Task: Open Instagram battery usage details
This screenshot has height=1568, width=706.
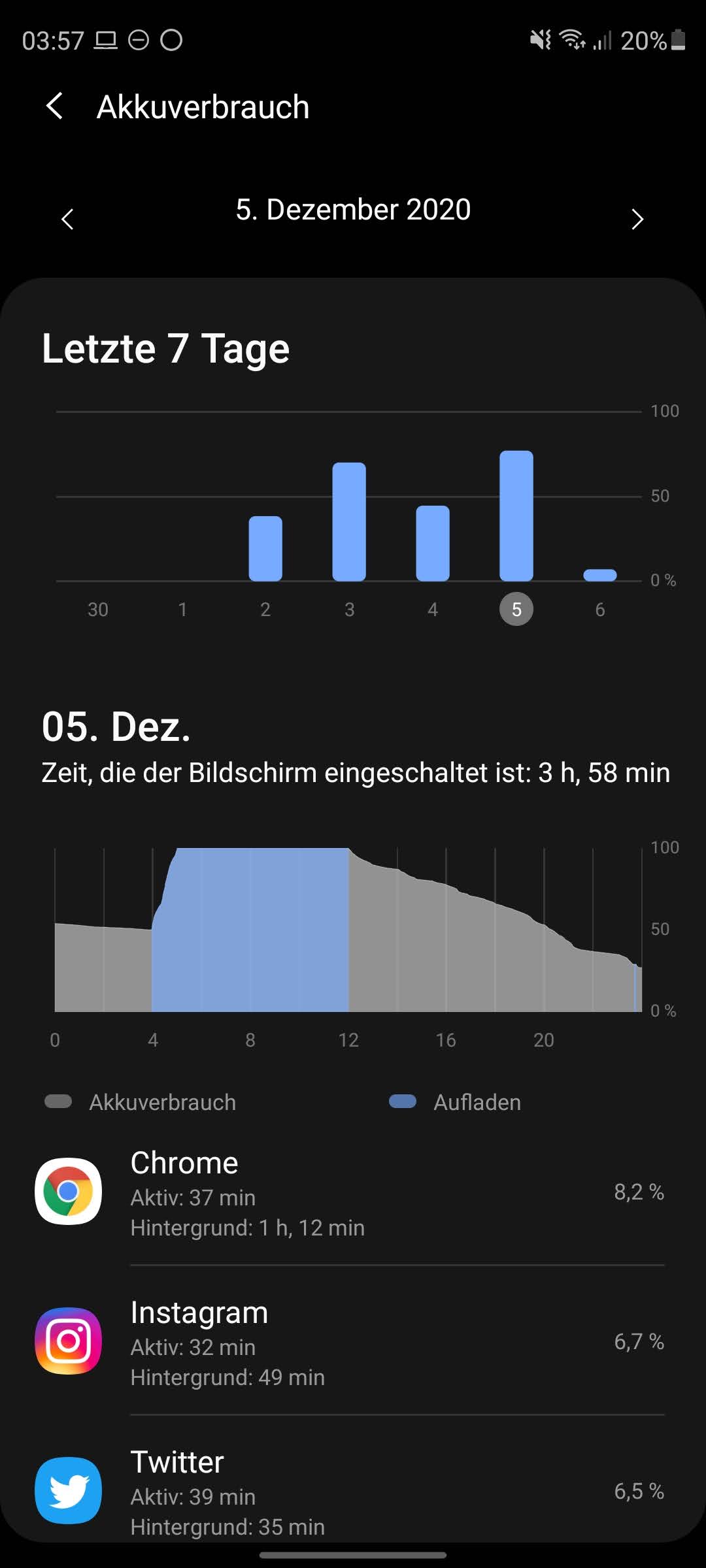Action: pos(353,1341)
